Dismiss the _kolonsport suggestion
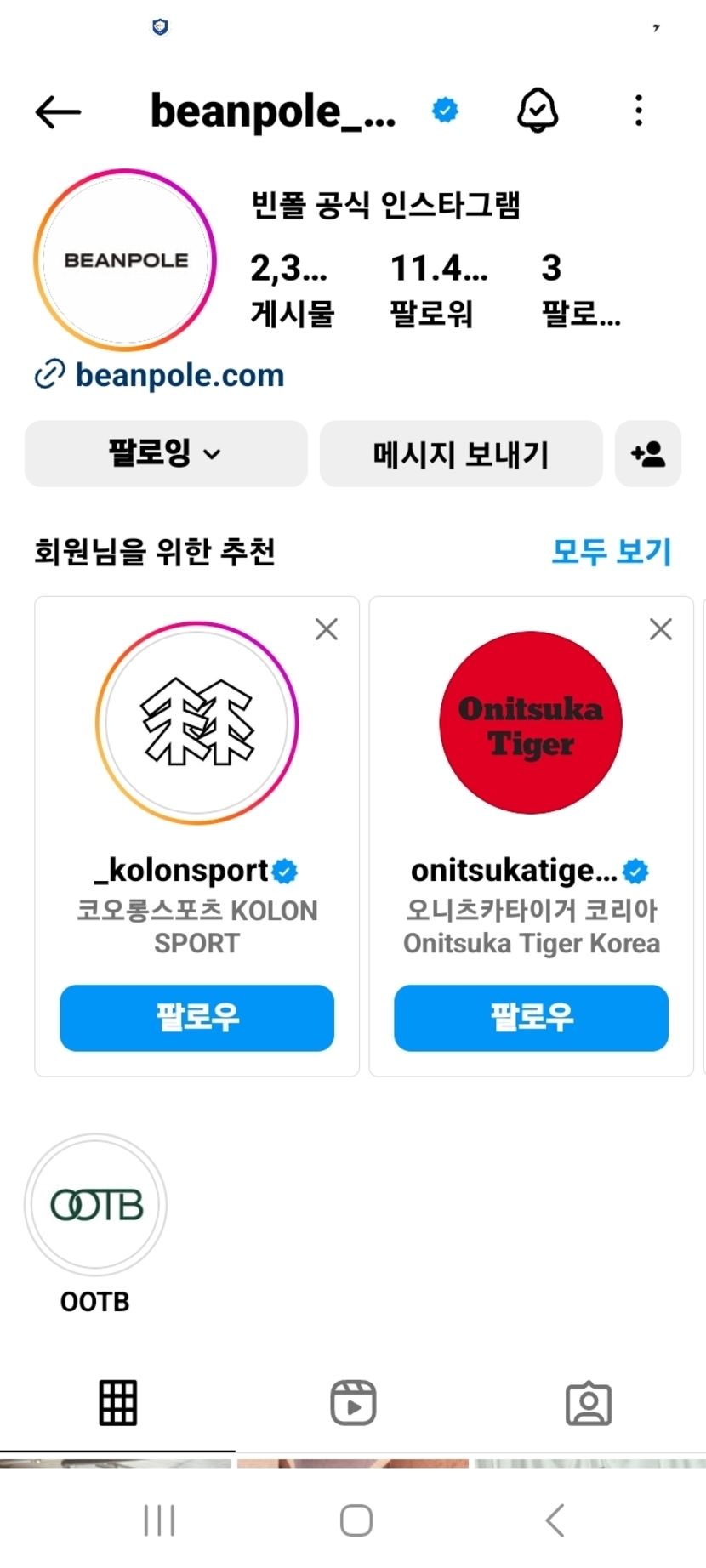This screenshot has height=1568, width=706. click(327, 629)
